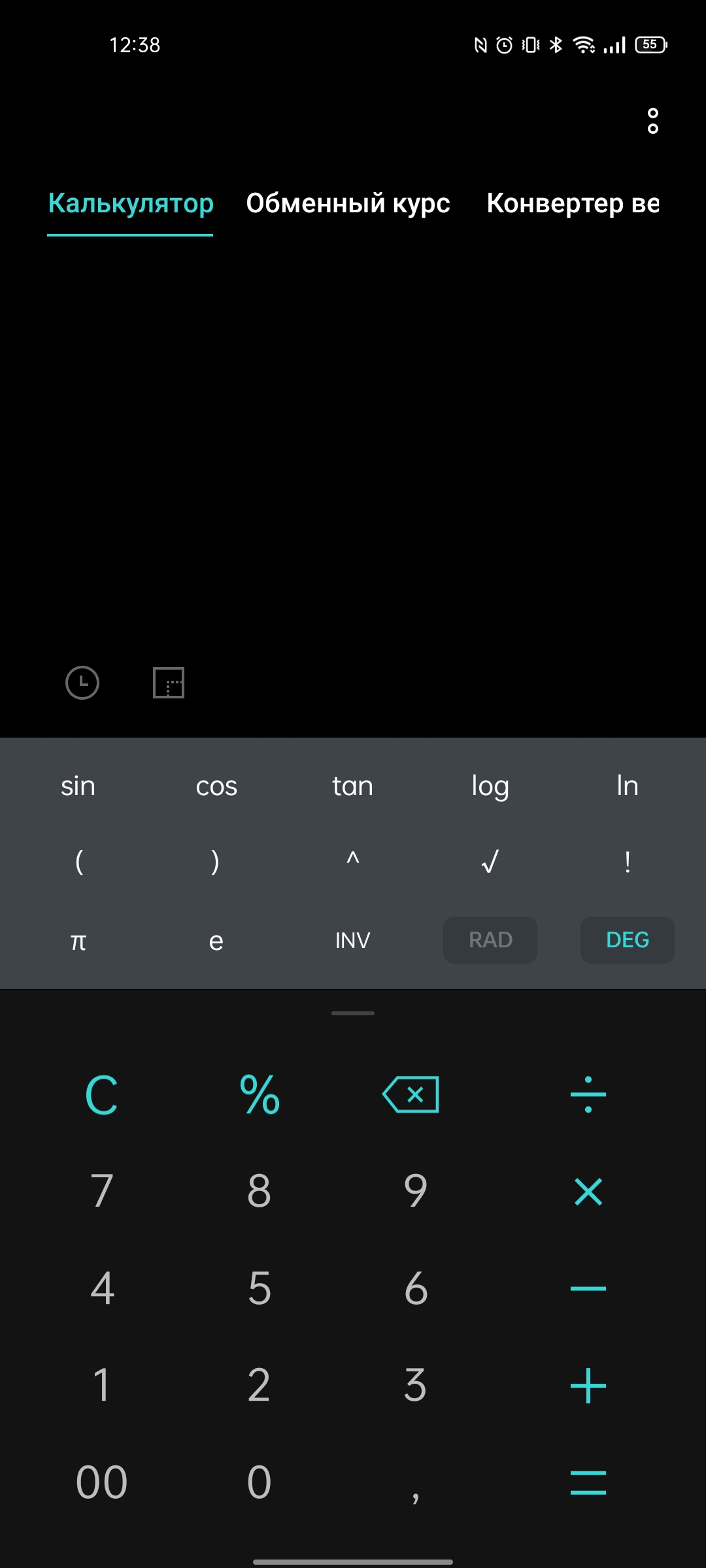Viewport: 706px width, 1568px height.
Task: Insert the sin function
Action: [x=78, y=786]
